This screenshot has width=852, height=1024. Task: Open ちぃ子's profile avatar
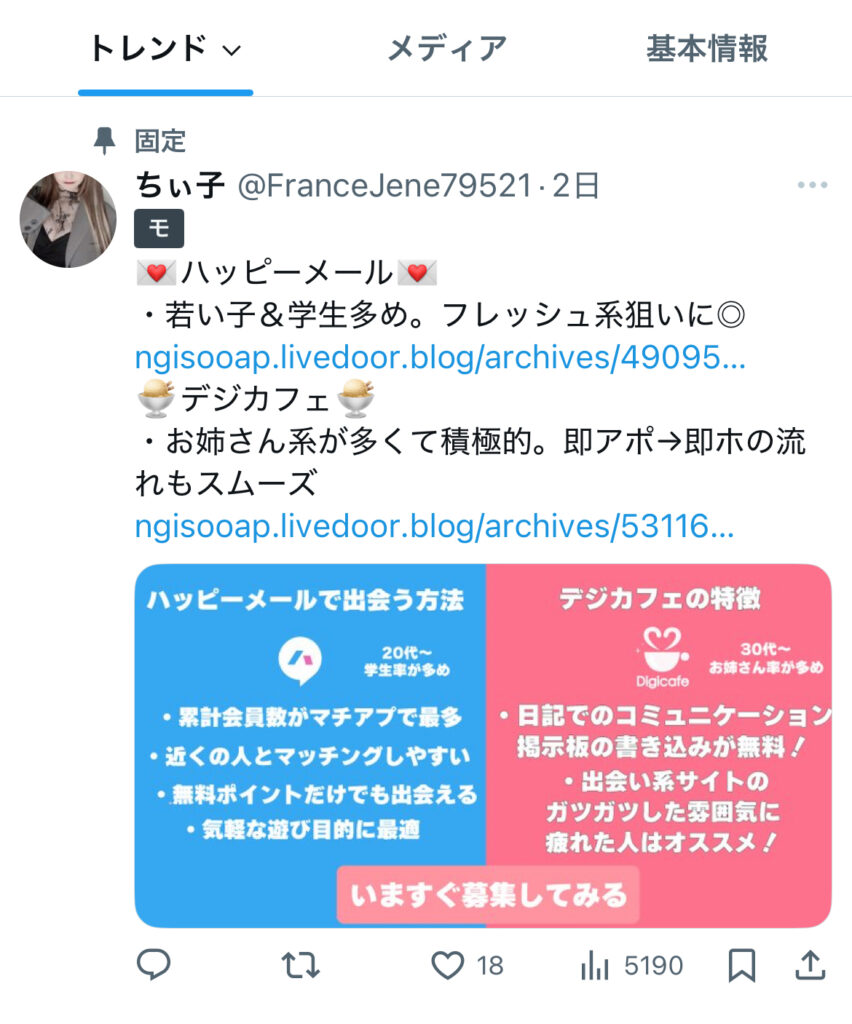[x=68, y=219]
